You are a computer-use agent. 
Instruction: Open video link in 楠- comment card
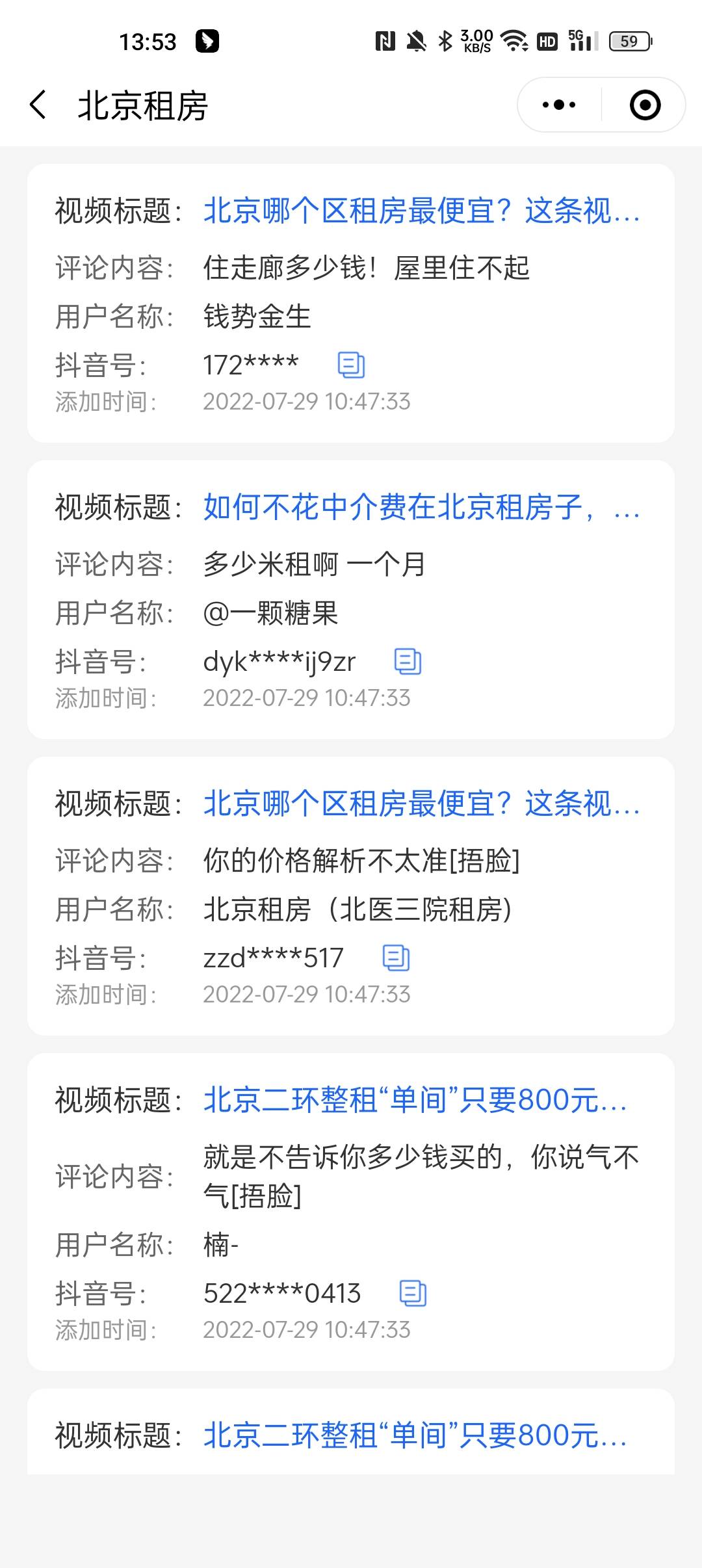point(415,1101)
